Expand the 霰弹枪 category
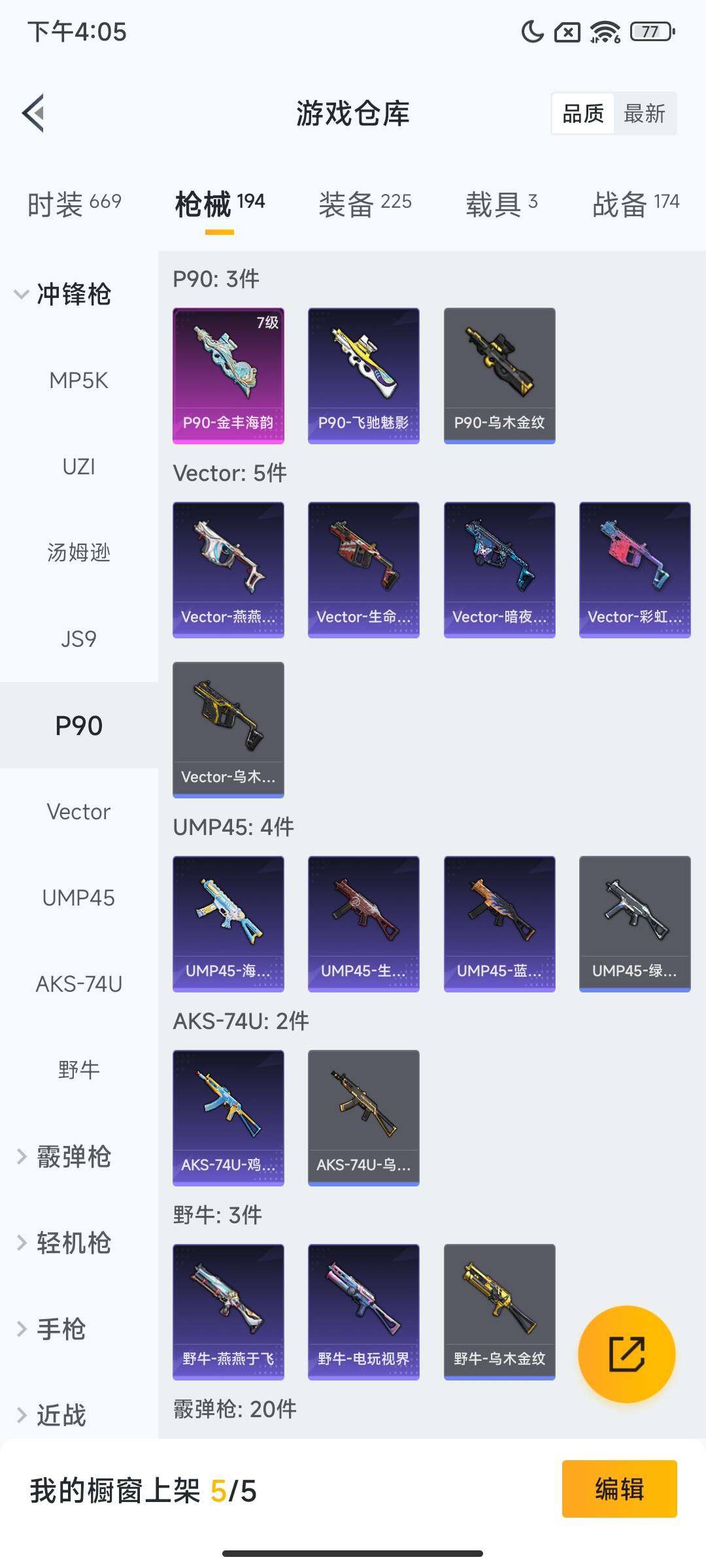The image size is (706, 1568). click(62, 1156)
